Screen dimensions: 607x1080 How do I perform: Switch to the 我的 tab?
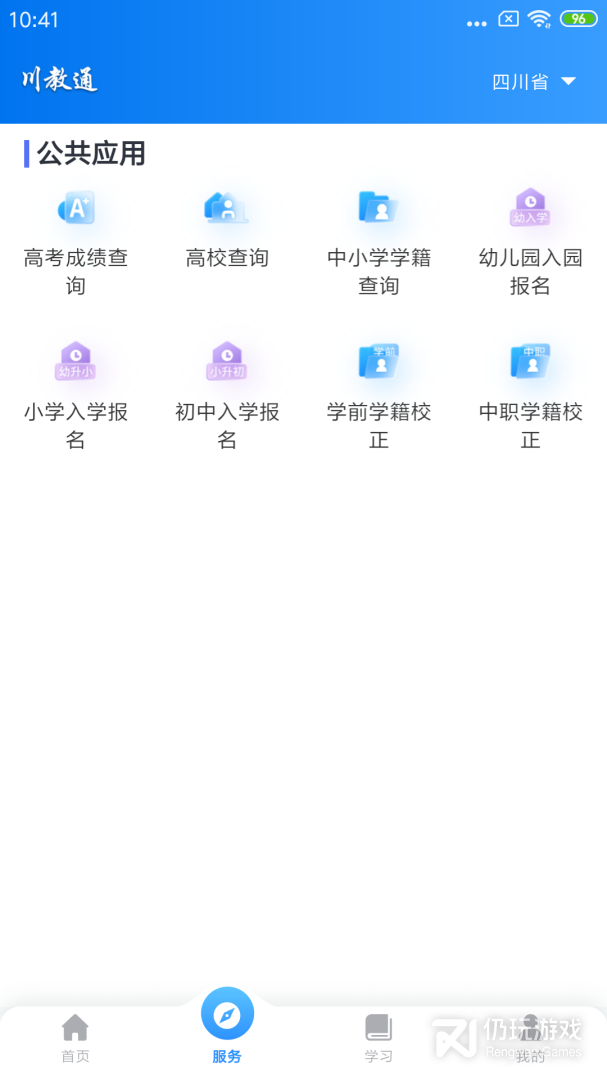click(x=530, y=1037)
